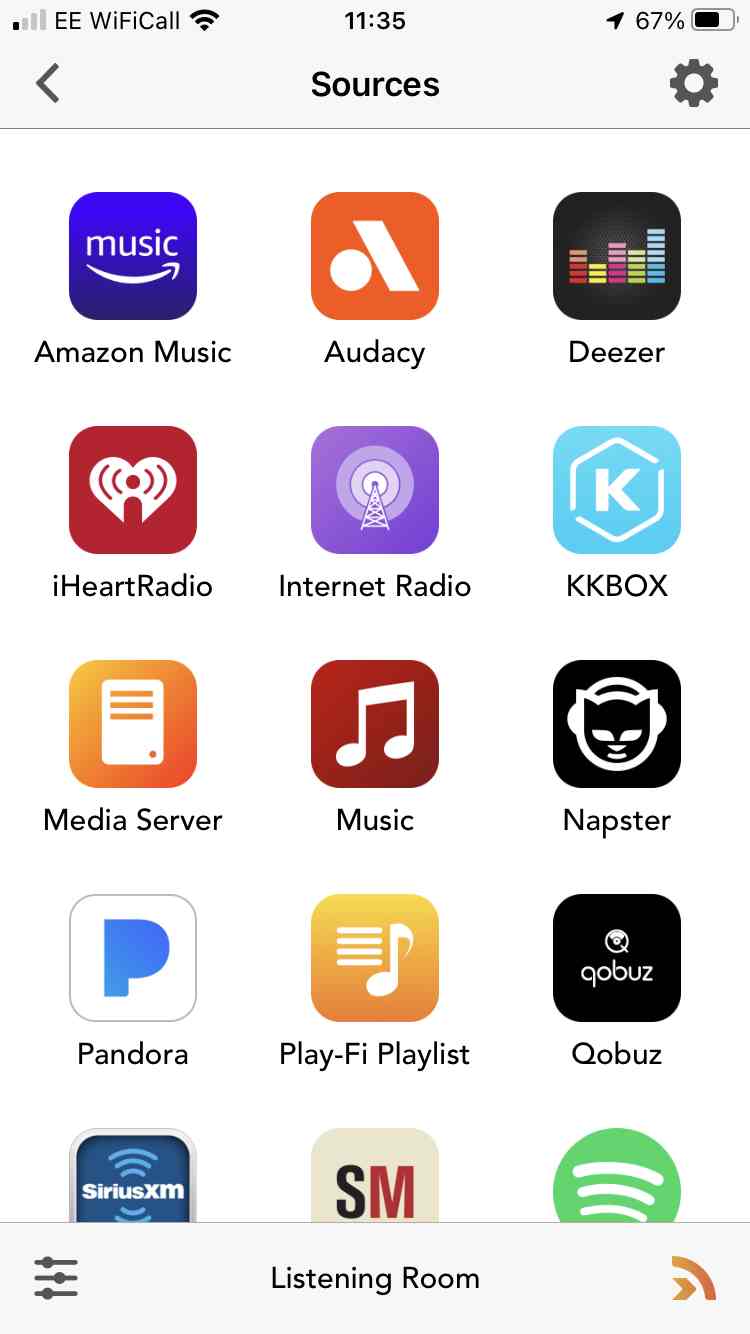Go back using the top-left arrow
The image size is (750, 1334).
(x=48, y=84)
